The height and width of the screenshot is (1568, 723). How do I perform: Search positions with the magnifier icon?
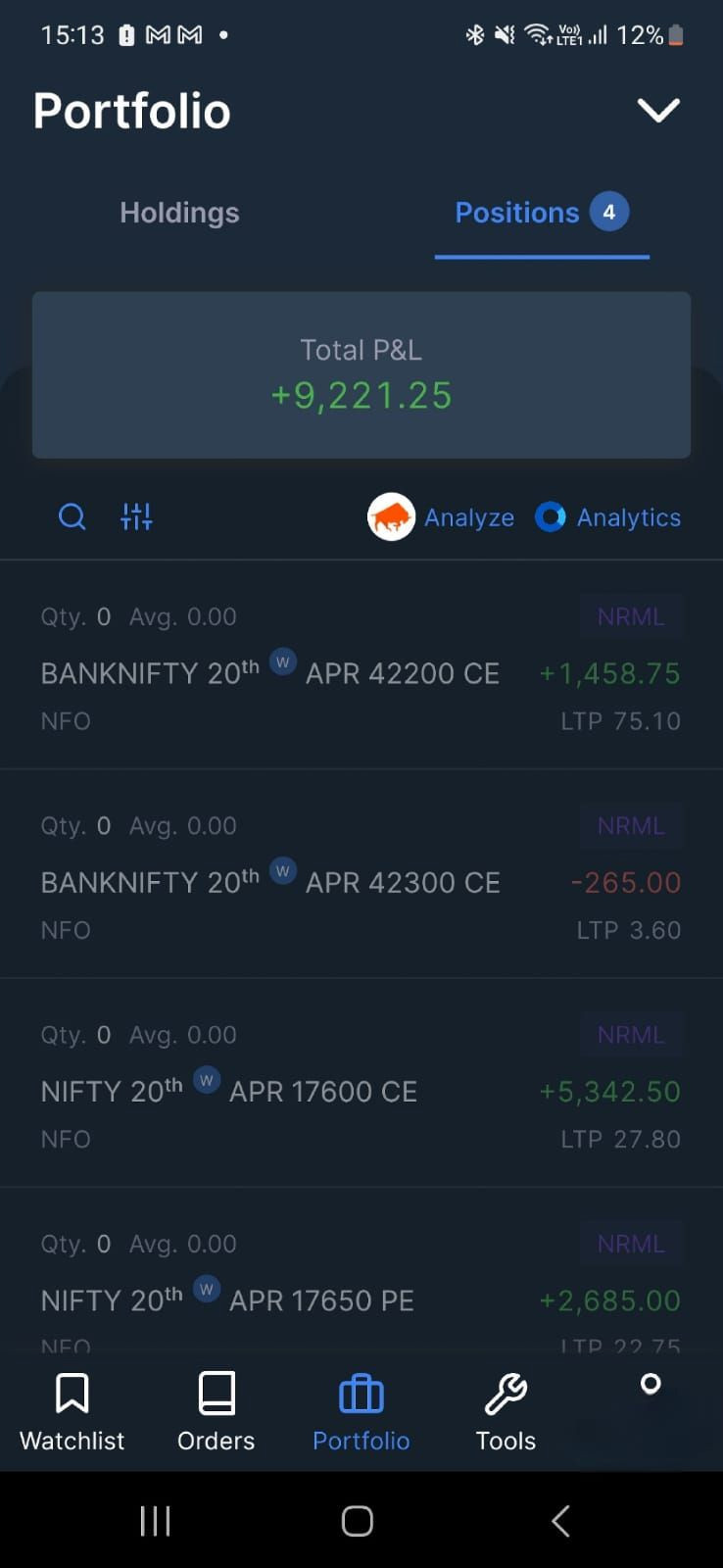point(72,516)
